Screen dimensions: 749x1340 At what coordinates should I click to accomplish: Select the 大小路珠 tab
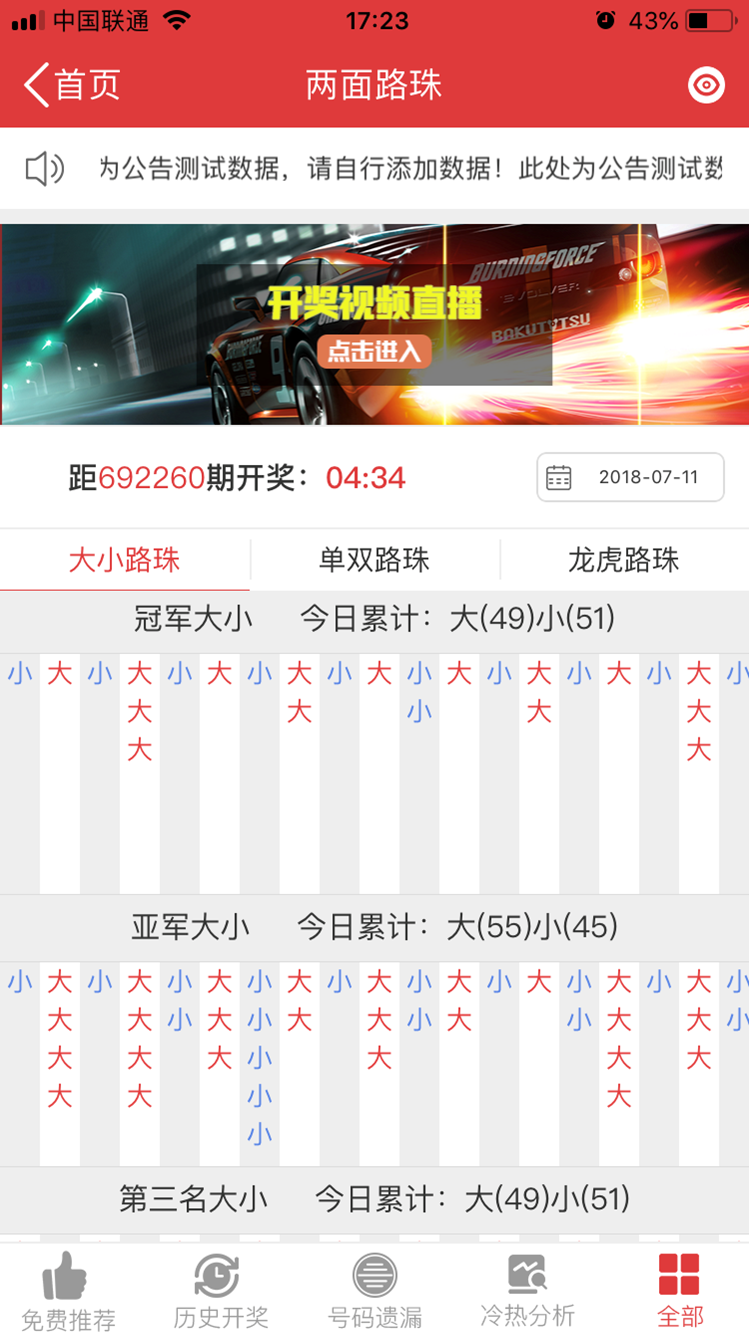pos(124,560)
